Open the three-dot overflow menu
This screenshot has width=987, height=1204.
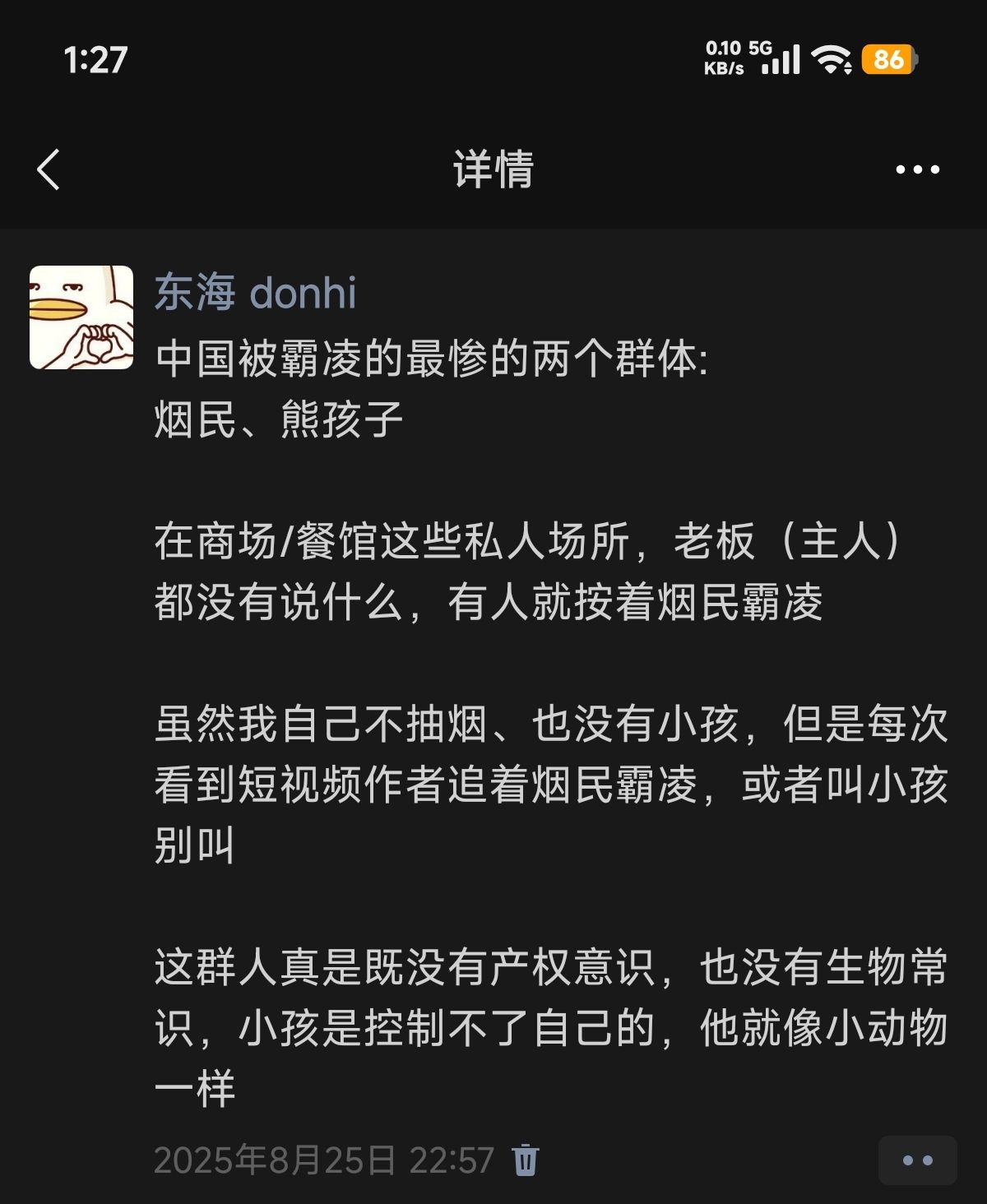point(917,169)
